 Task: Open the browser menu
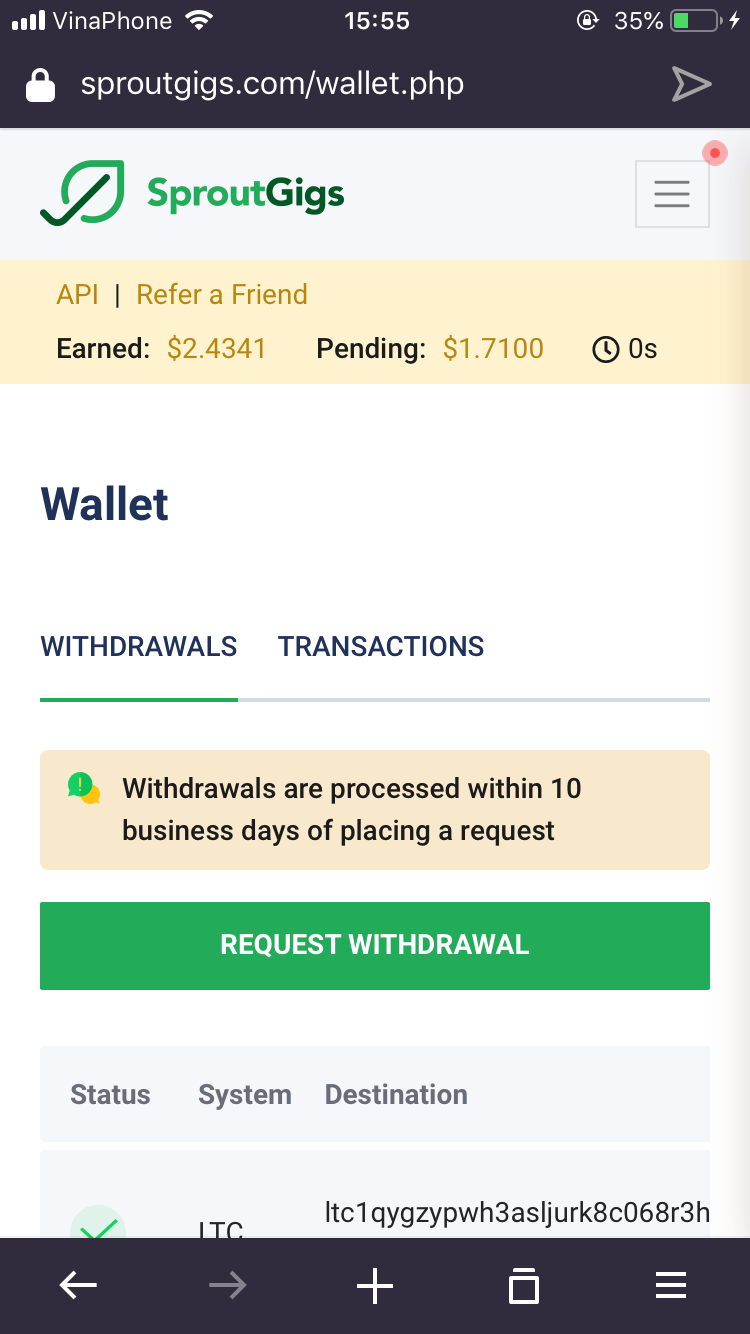[670, 1286]
